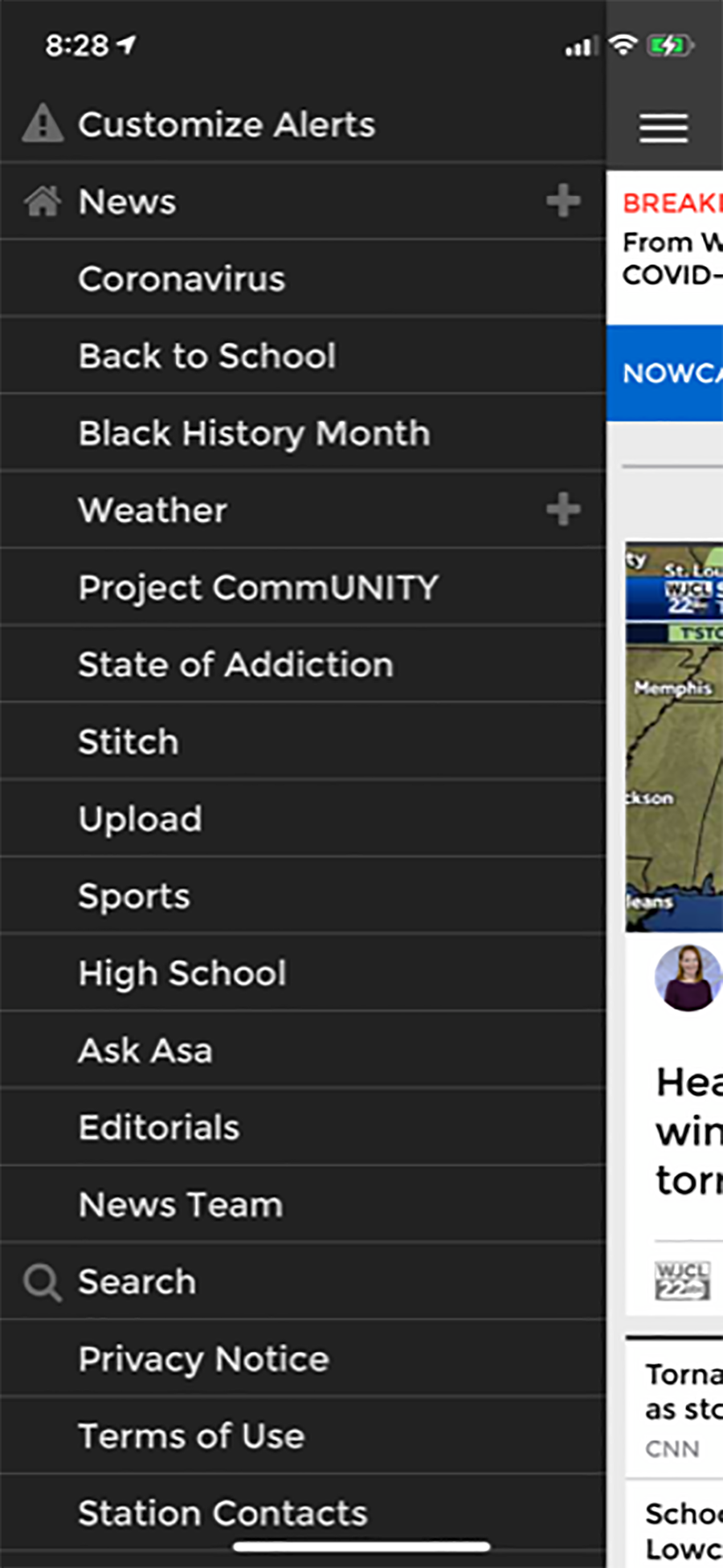Image resolution: width=723 pixels, height=1568 pixels.
Task: View State of Addiction
Action: [235, 665]
